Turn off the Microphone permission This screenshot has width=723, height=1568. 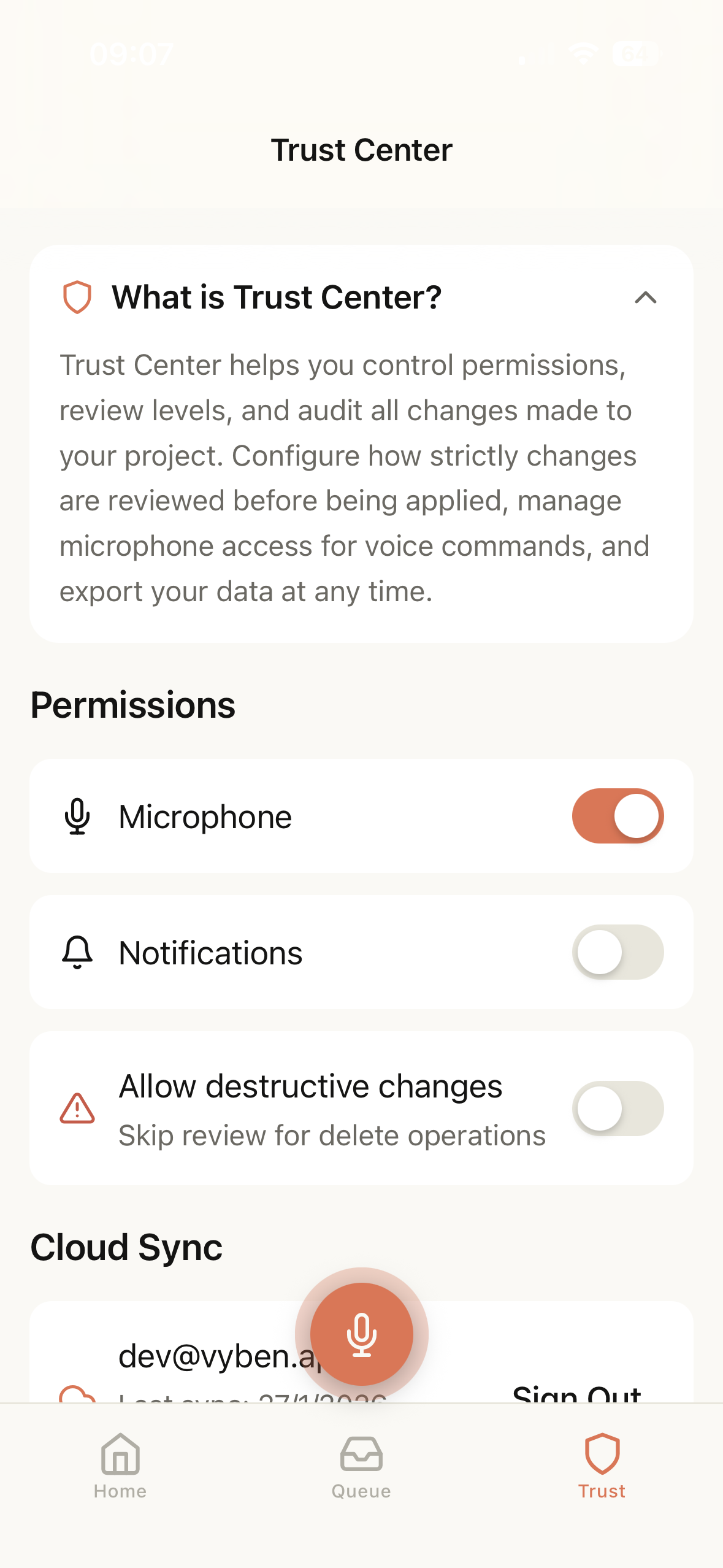tap(618, 816)
